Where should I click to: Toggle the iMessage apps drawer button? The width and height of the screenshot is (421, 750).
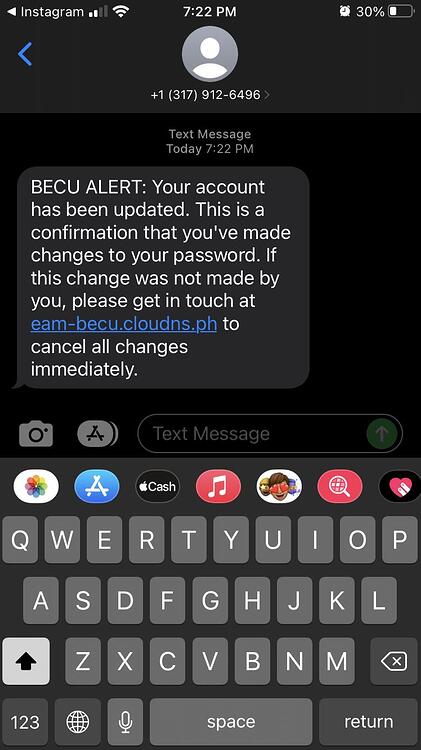click(x=98, y=434)
